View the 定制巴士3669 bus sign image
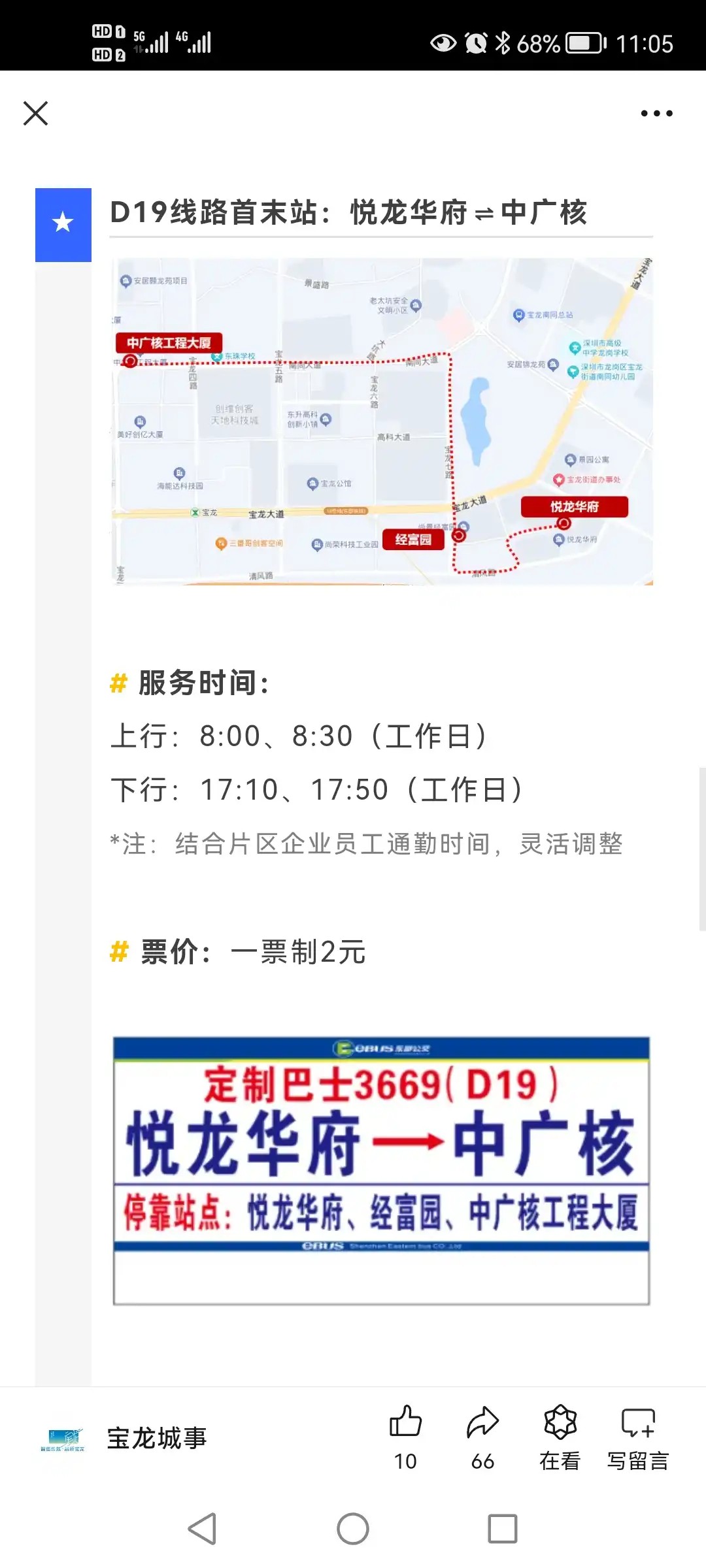The width and height of the screenshot is (706, 1568). tap(381, 1169)
